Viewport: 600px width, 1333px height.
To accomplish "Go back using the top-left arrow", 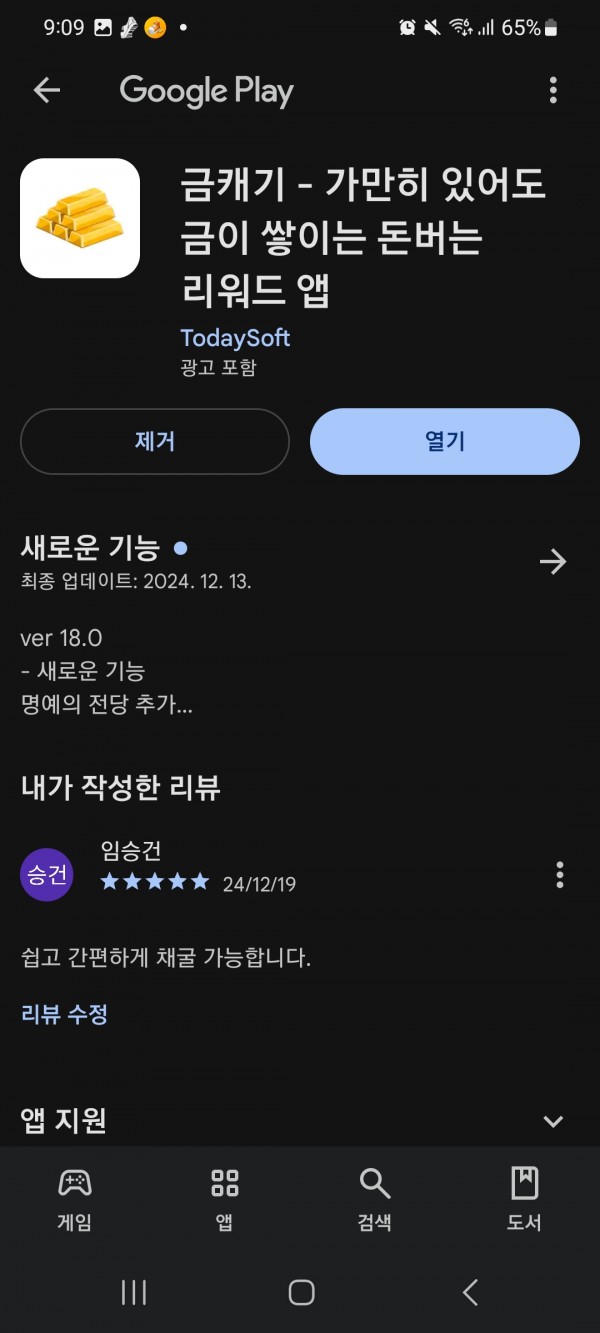I will coord(47,91).
